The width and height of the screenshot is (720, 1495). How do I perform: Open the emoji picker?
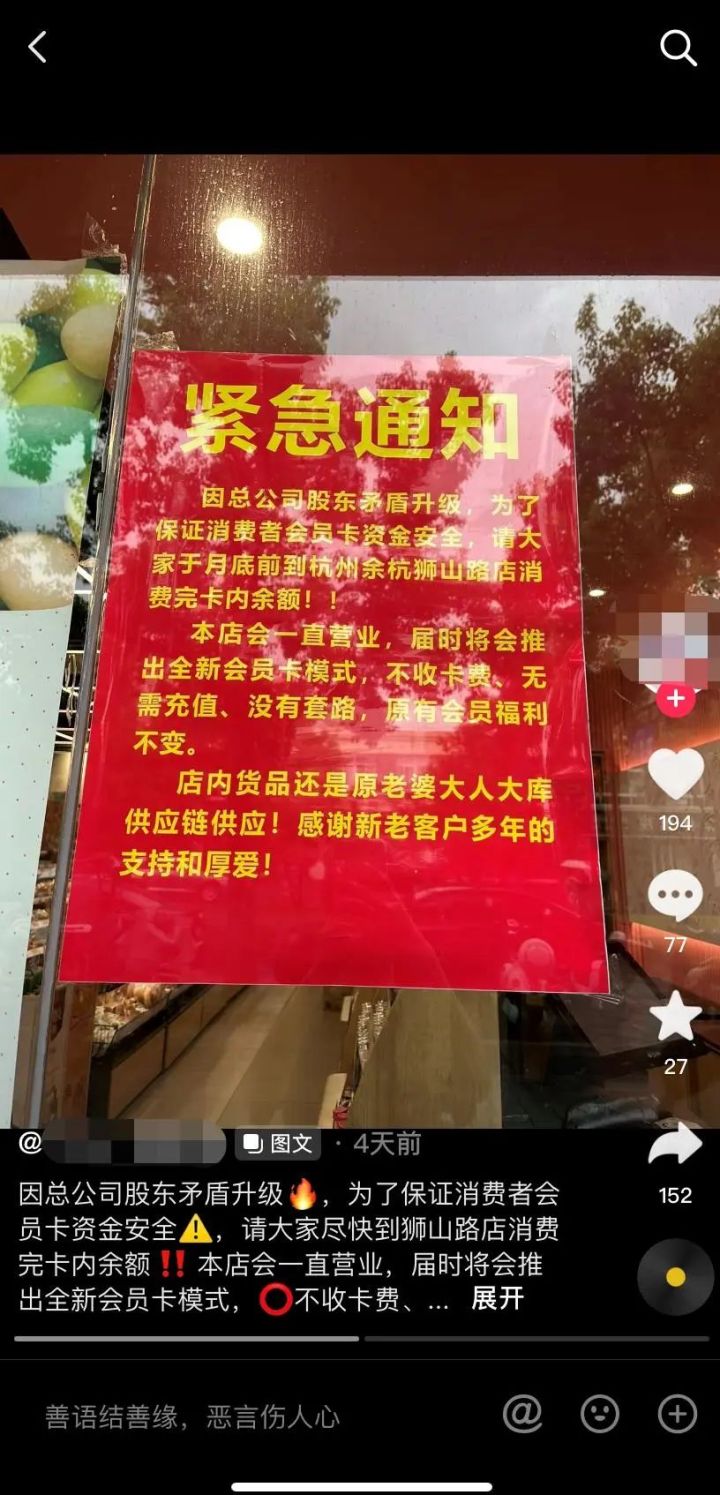point(600,1414)
